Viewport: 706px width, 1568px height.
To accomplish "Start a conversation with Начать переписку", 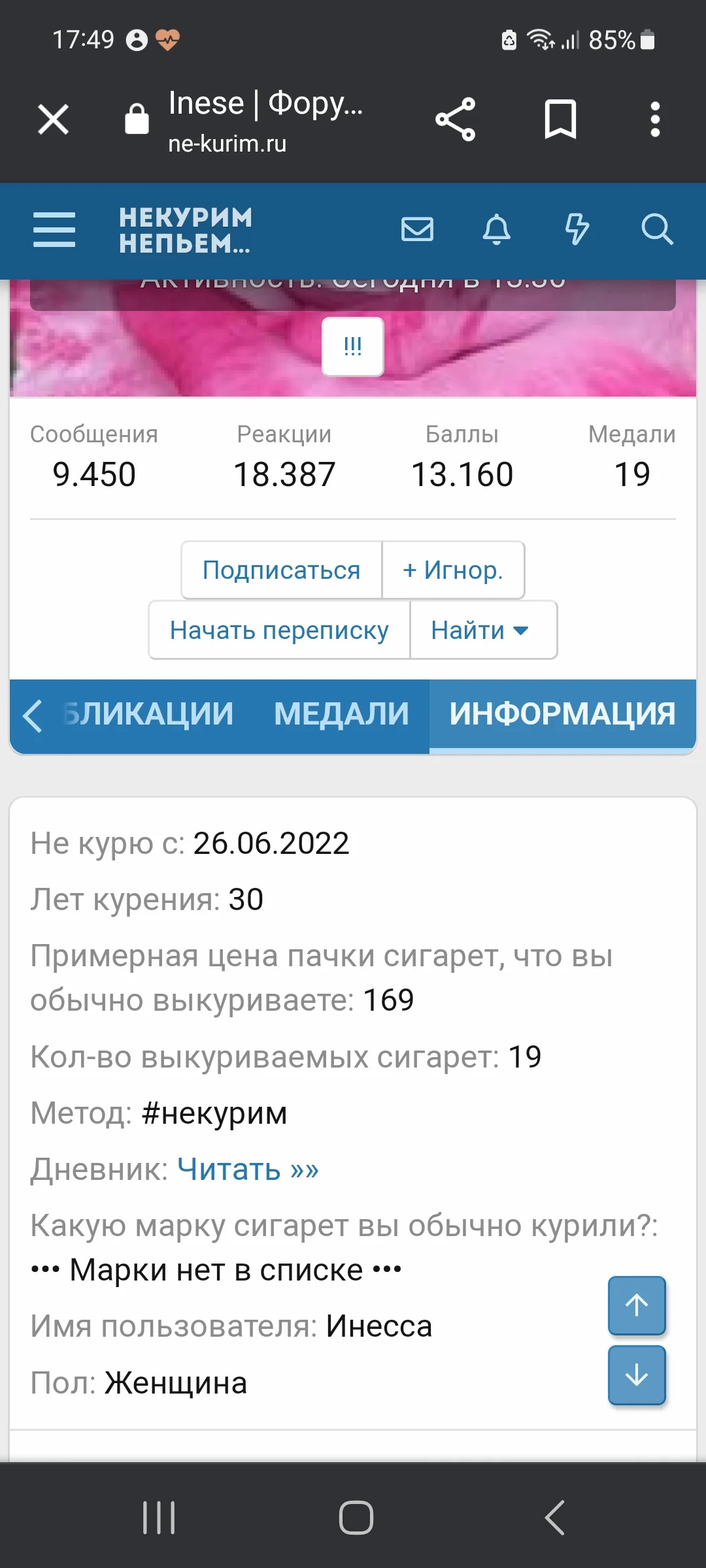I will pyautogui.click(x=279, y=630).
